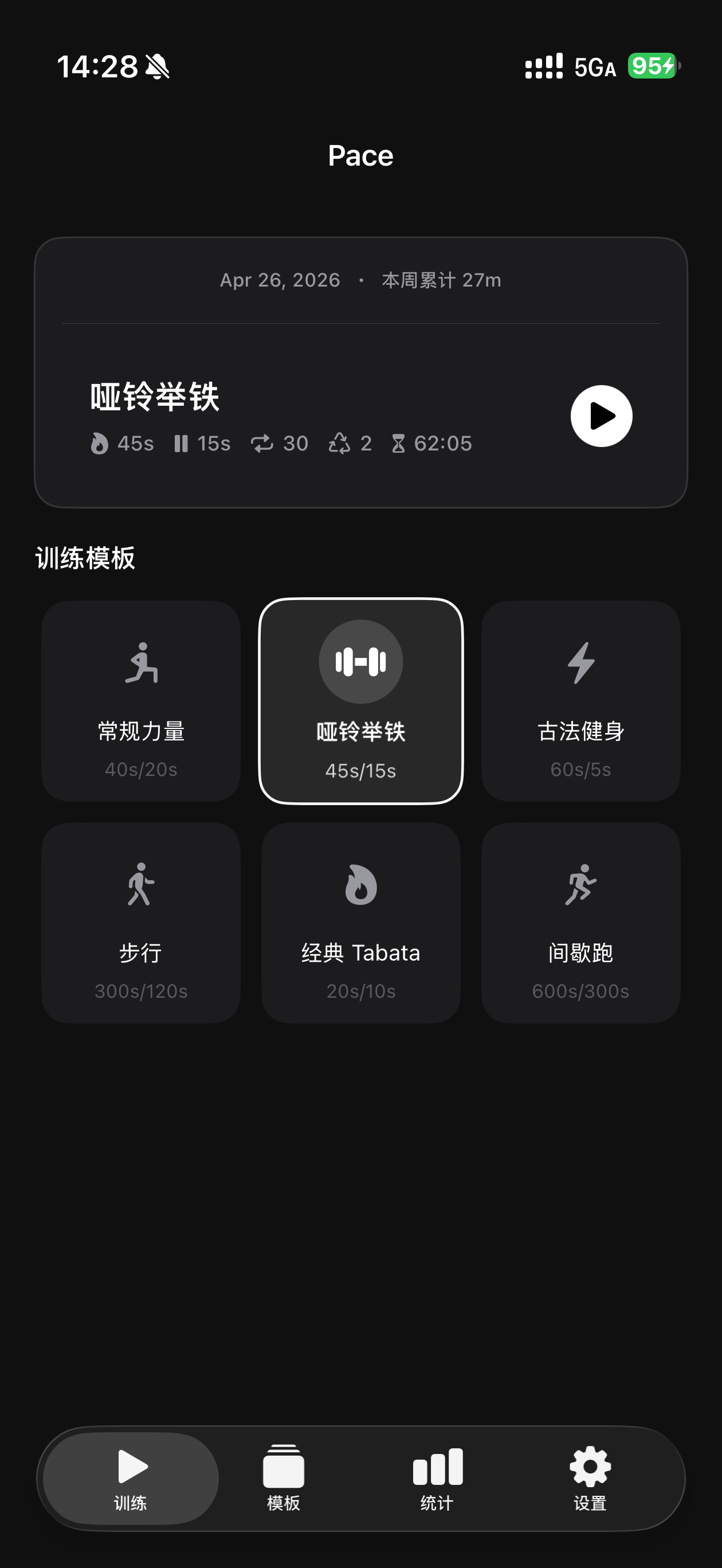
Task: Start the 哑铃举铁 workout with the play button
Action: coord(601,416)
